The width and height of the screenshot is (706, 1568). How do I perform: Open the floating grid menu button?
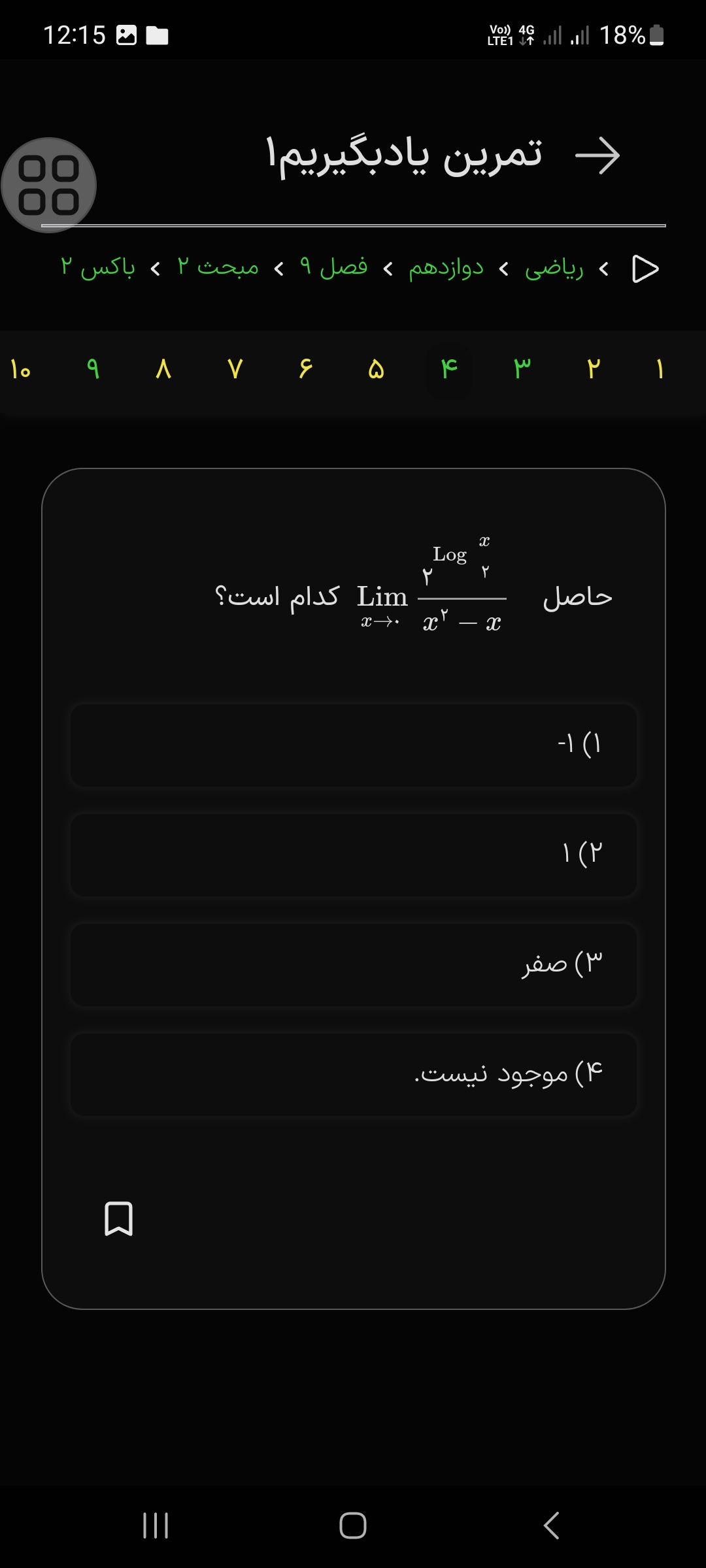(49, 186)
